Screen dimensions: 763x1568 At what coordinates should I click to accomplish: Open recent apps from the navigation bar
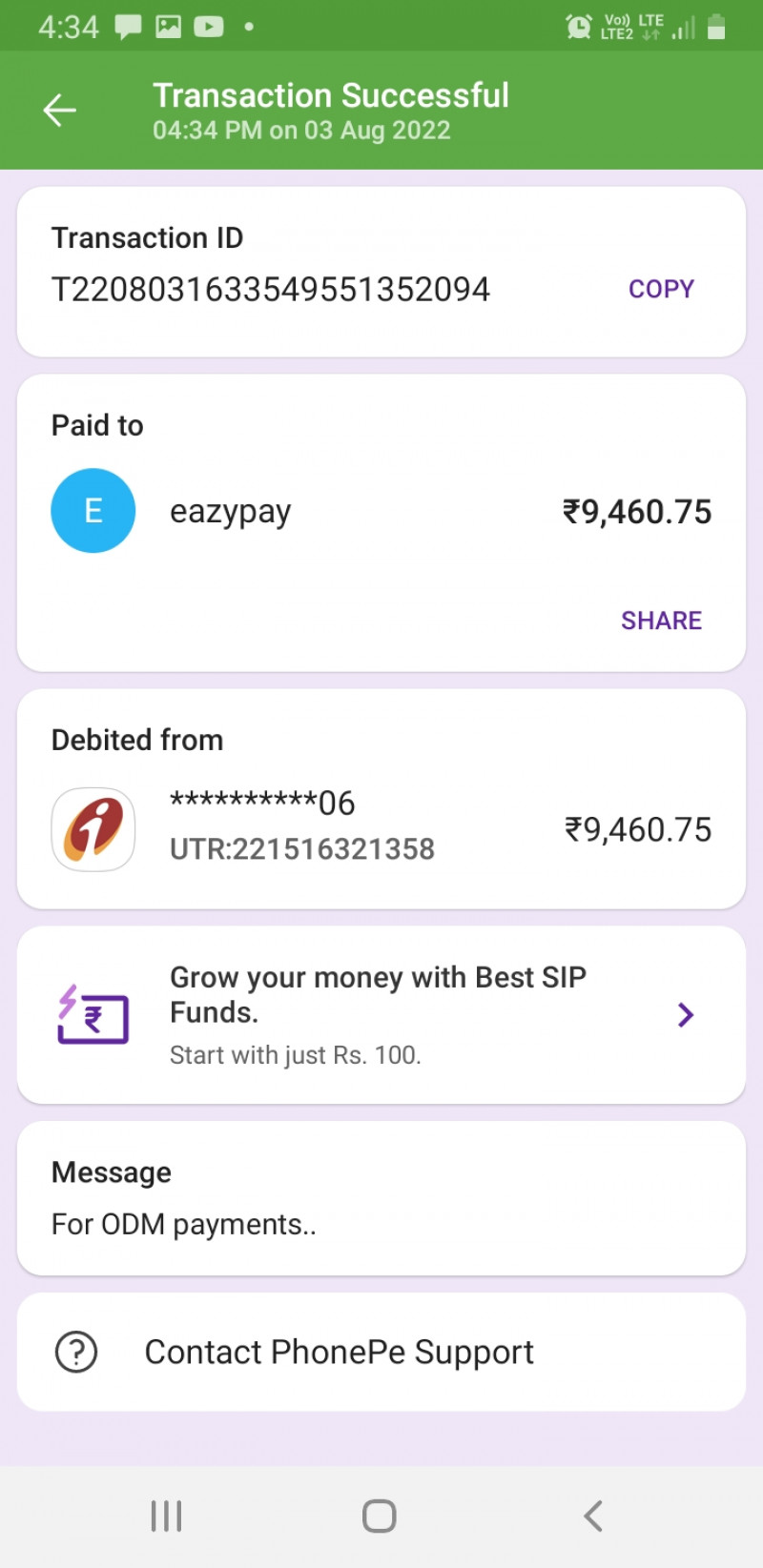(166, 1516)
